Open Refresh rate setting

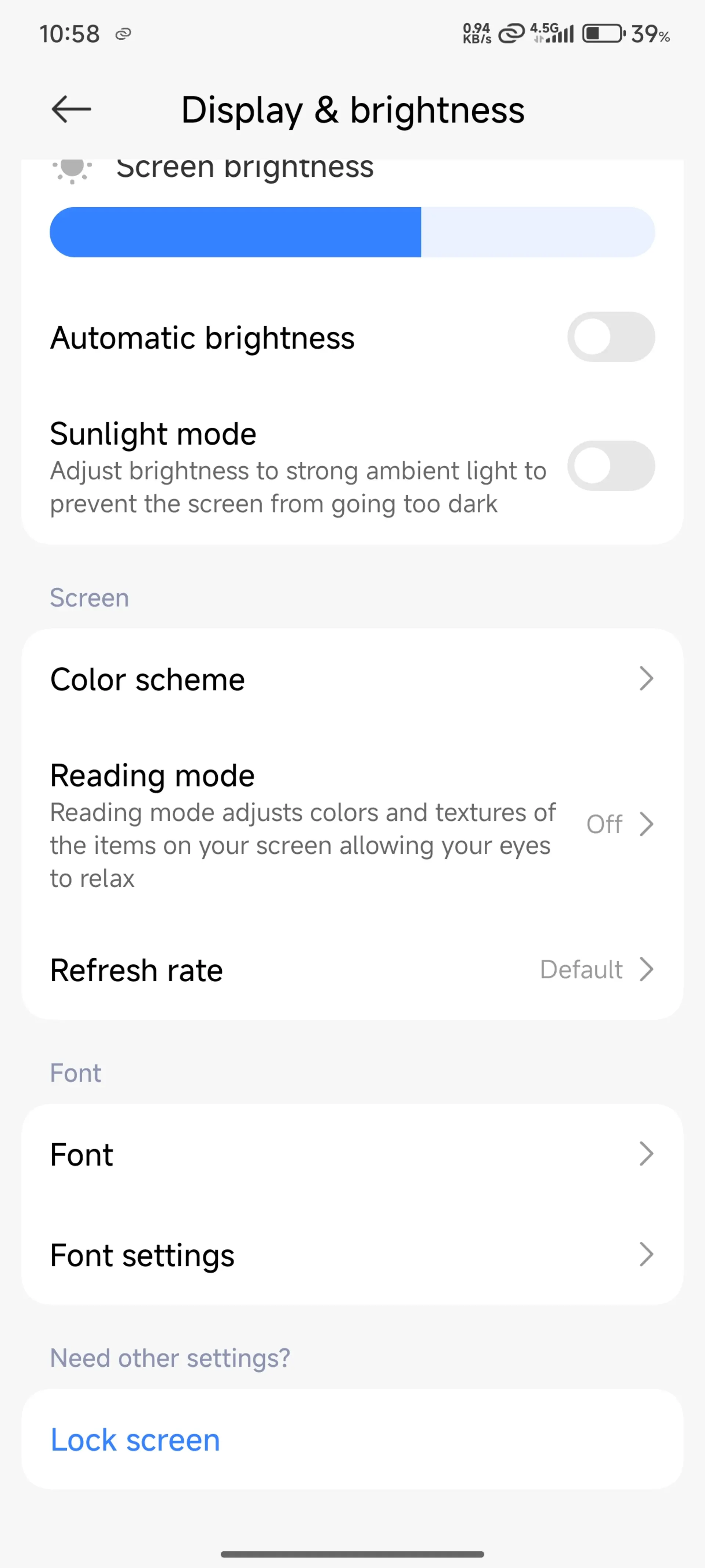click(352, 970)
